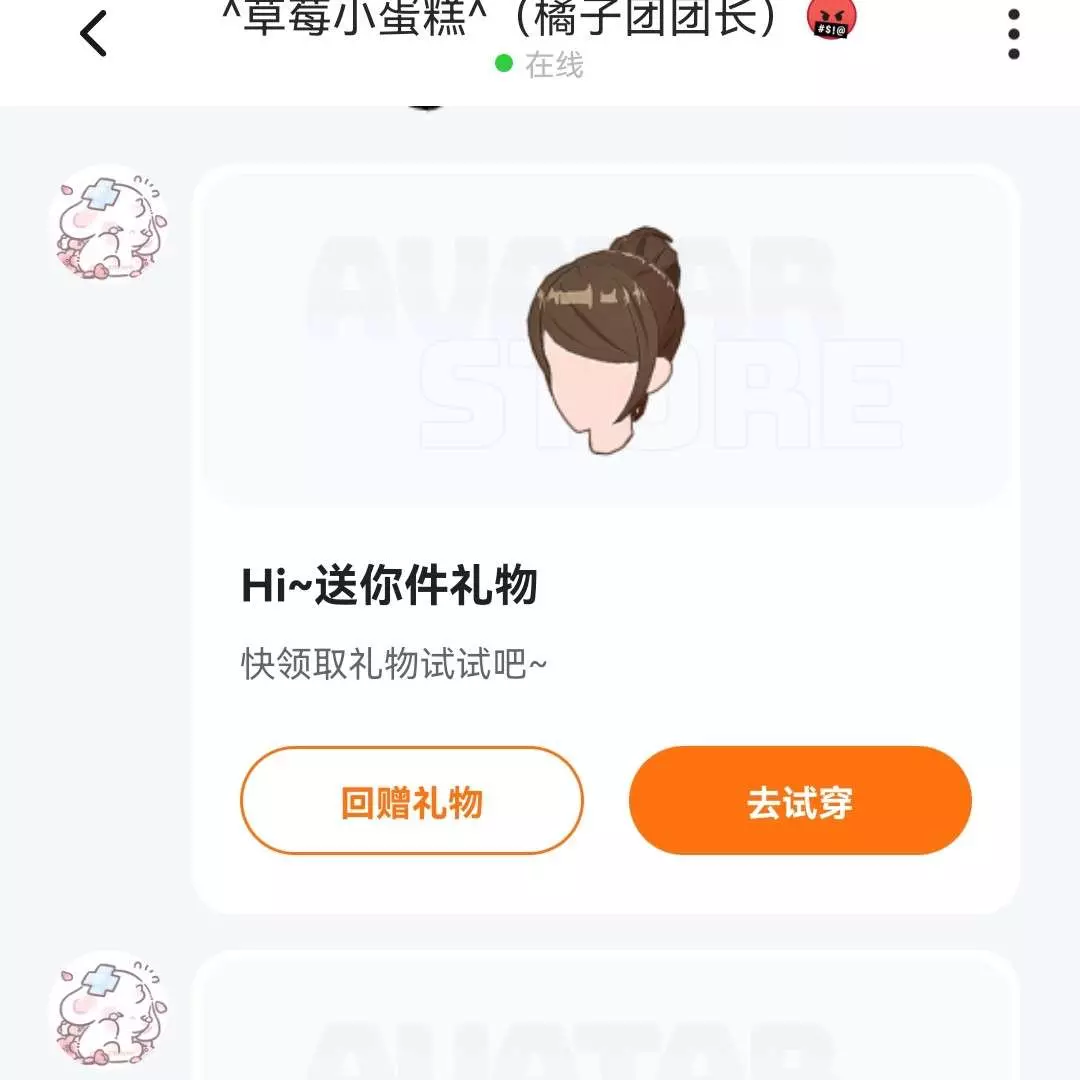Viewport: 1080px width, 1080px height.
Task: Tap 回赠礼物 to send a return gift
Action: tap(411, 801)
